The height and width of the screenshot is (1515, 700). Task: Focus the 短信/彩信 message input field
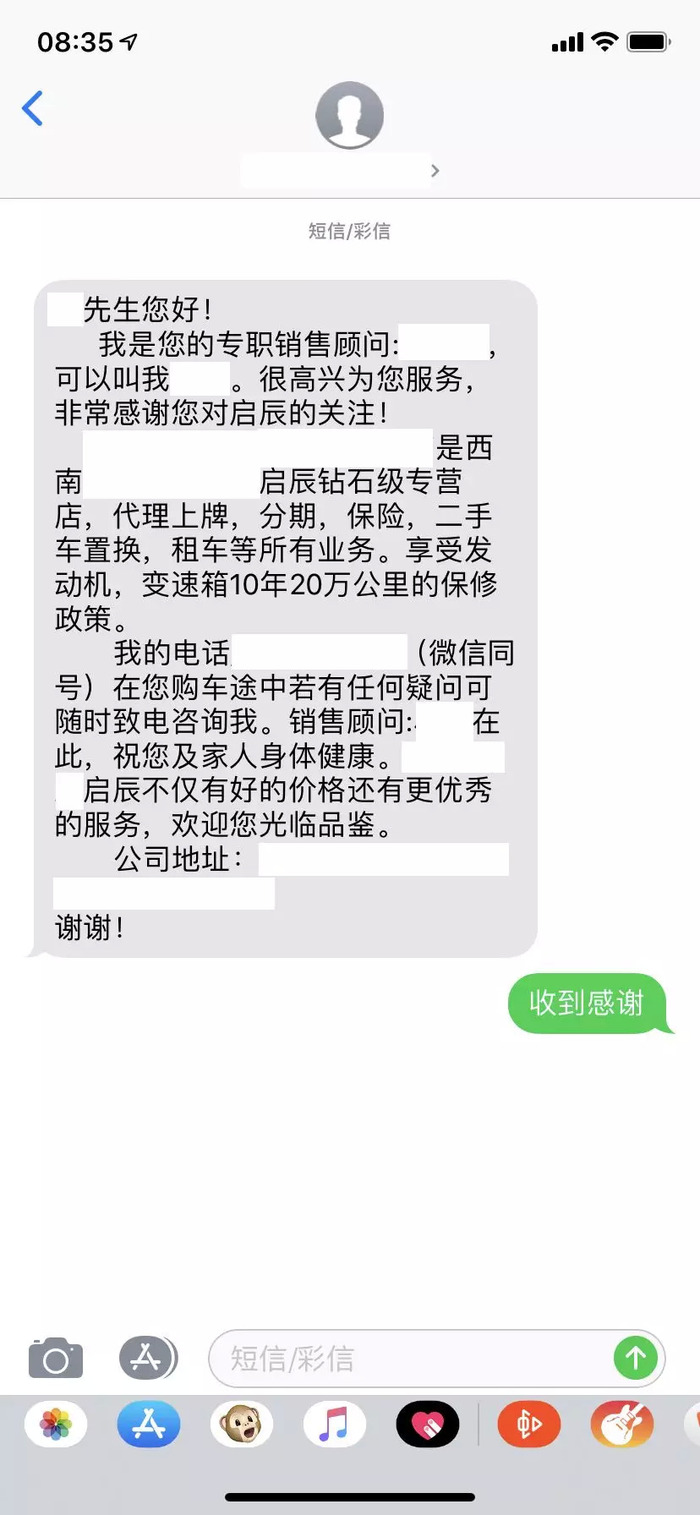click(410, 1358)
